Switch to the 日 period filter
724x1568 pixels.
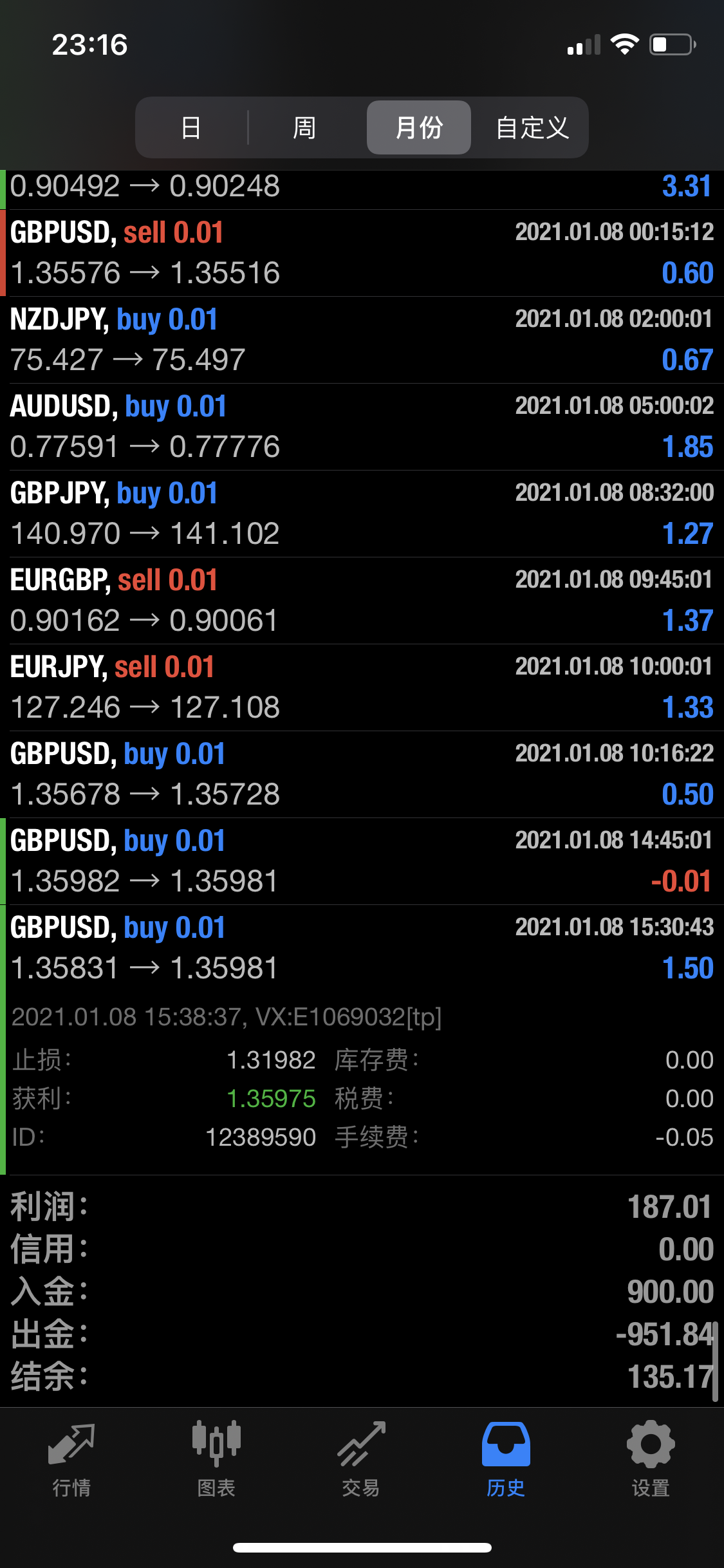pyautogui.click(x=191, y=127)
